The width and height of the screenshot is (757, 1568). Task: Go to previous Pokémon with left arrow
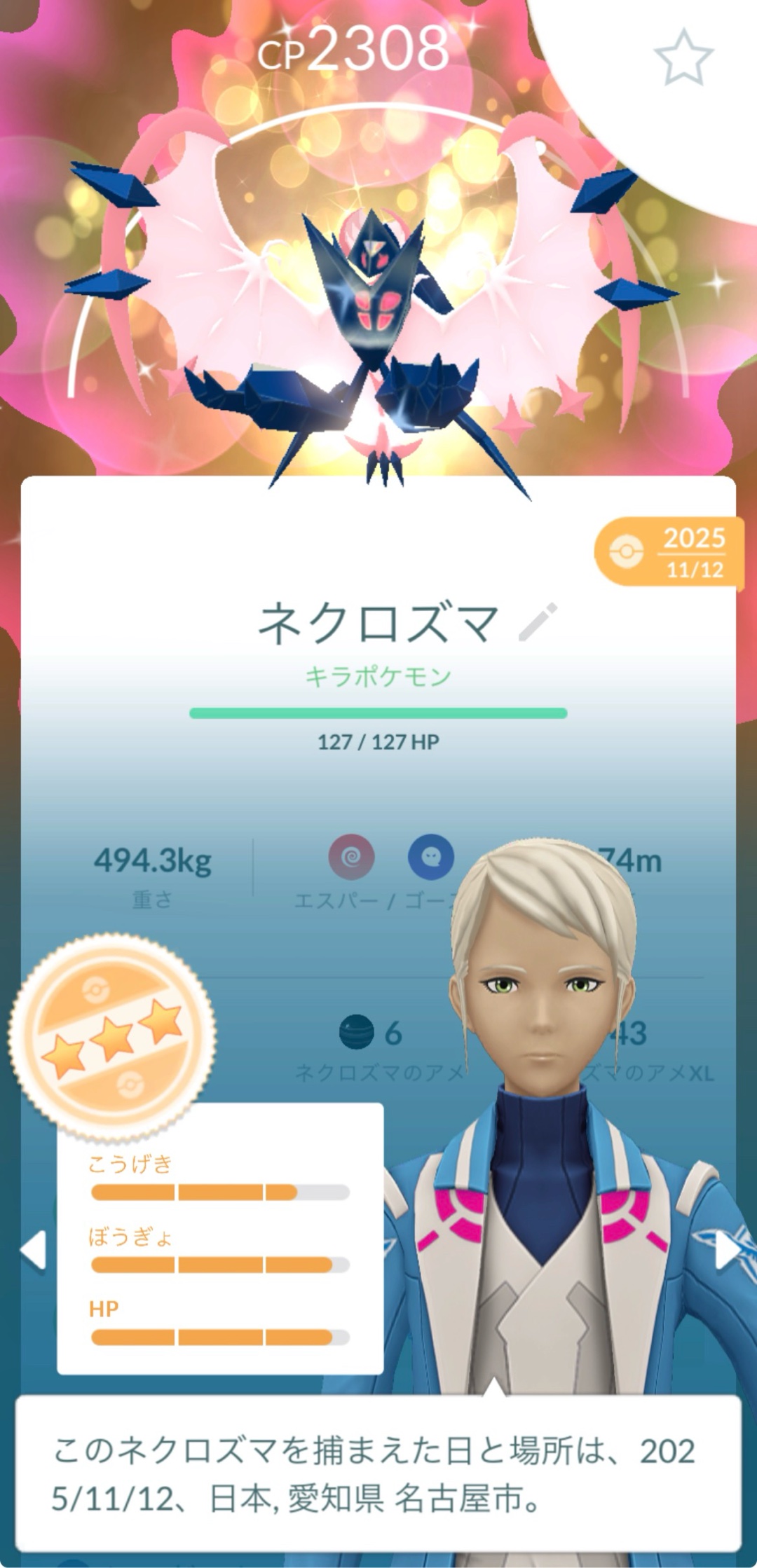[x=33, y=1250]
